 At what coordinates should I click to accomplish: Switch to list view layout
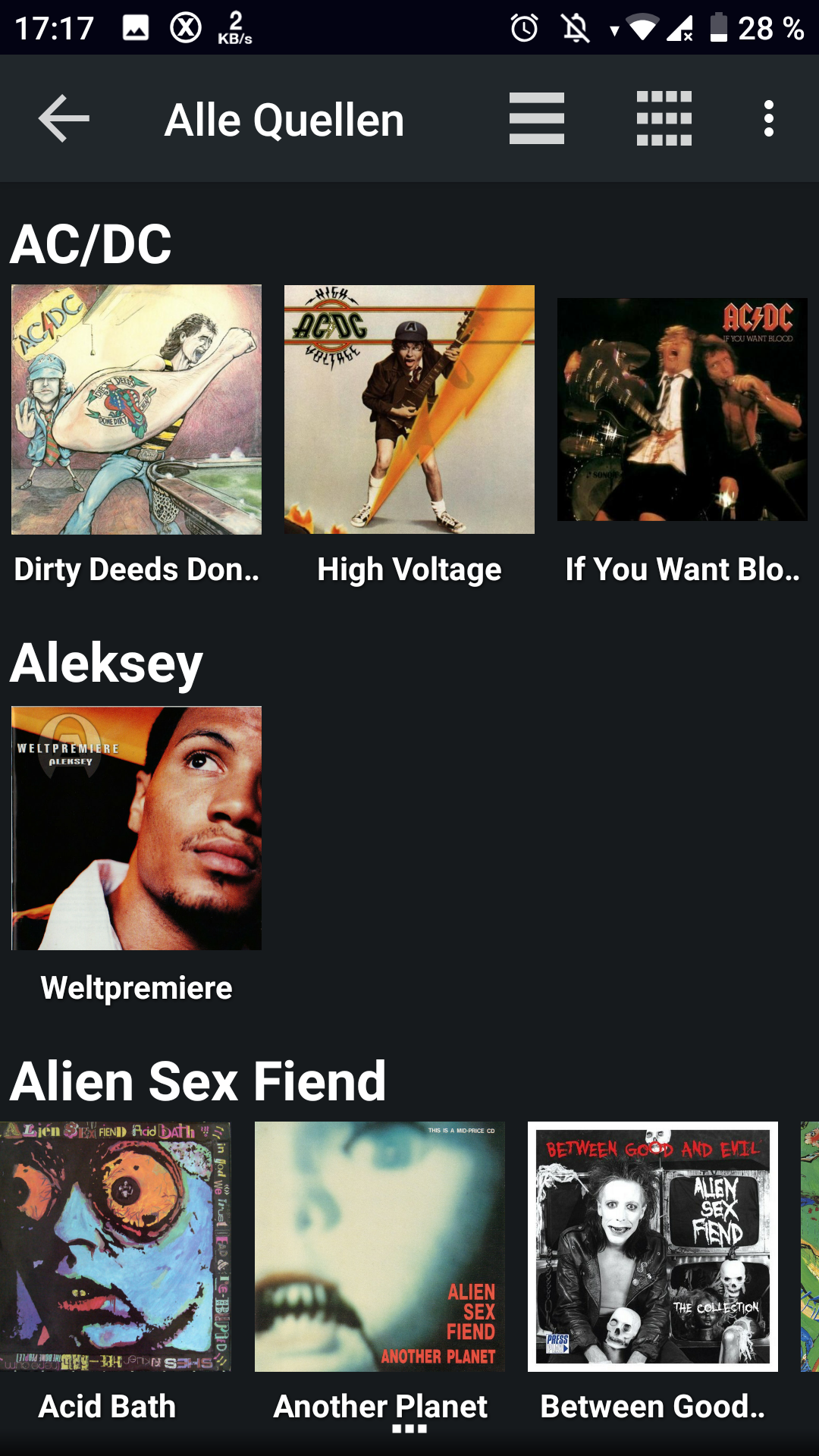click(x=537, y=118)
